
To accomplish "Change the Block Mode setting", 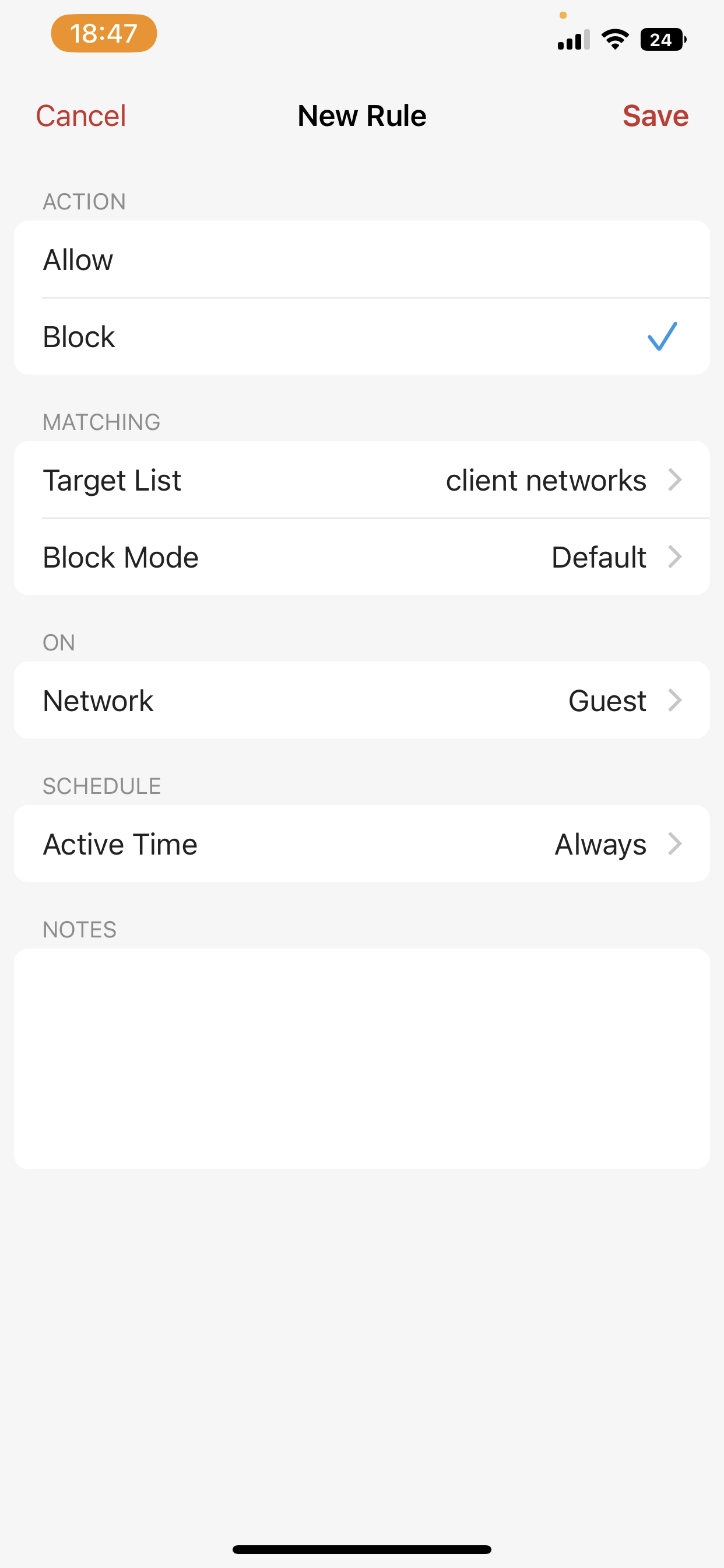I will coord(362,556).
